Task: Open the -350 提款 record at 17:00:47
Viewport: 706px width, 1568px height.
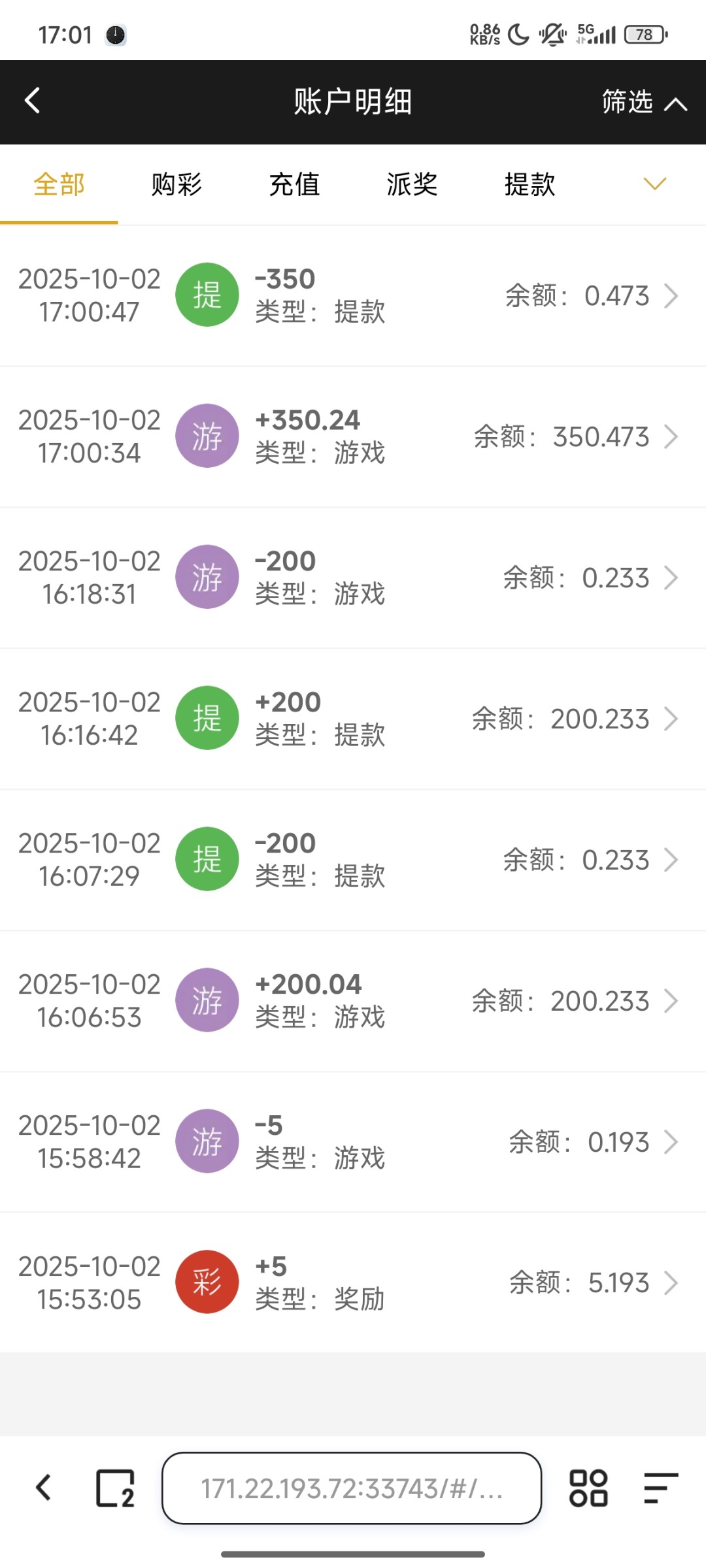Action: [353, 296]
